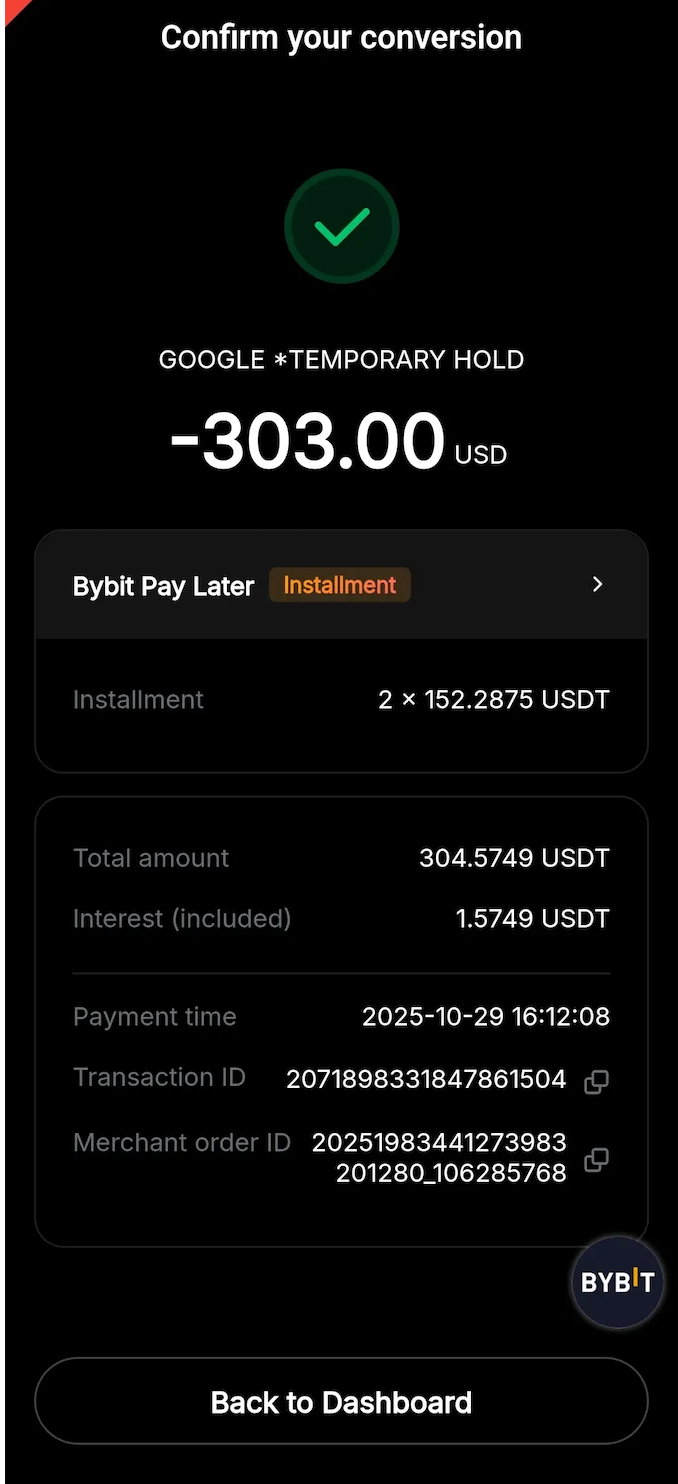
Task: Tap the Back to Dashboard button
Action: point(341,1401)
